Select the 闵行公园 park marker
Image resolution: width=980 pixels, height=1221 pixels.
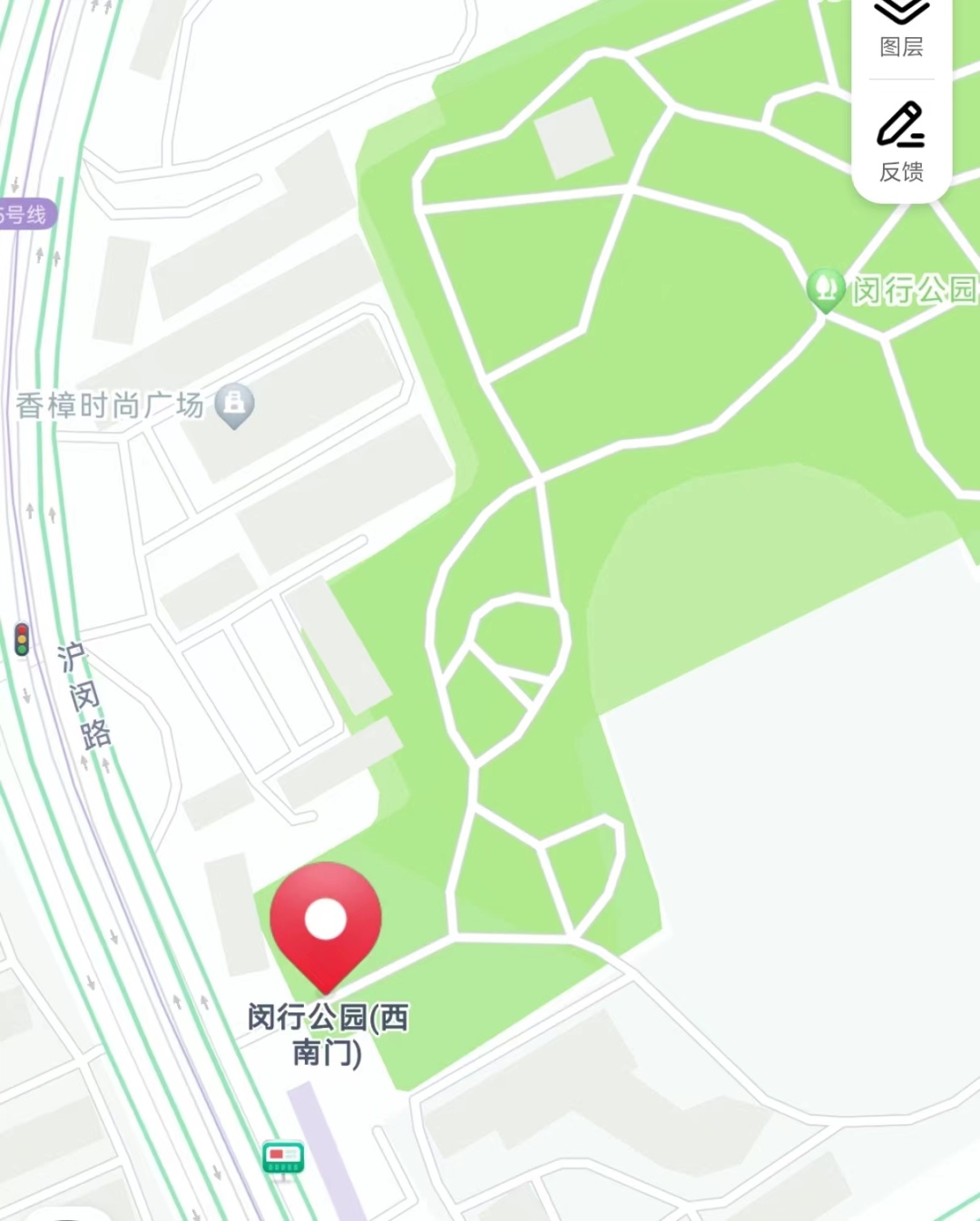coord(826,288)
